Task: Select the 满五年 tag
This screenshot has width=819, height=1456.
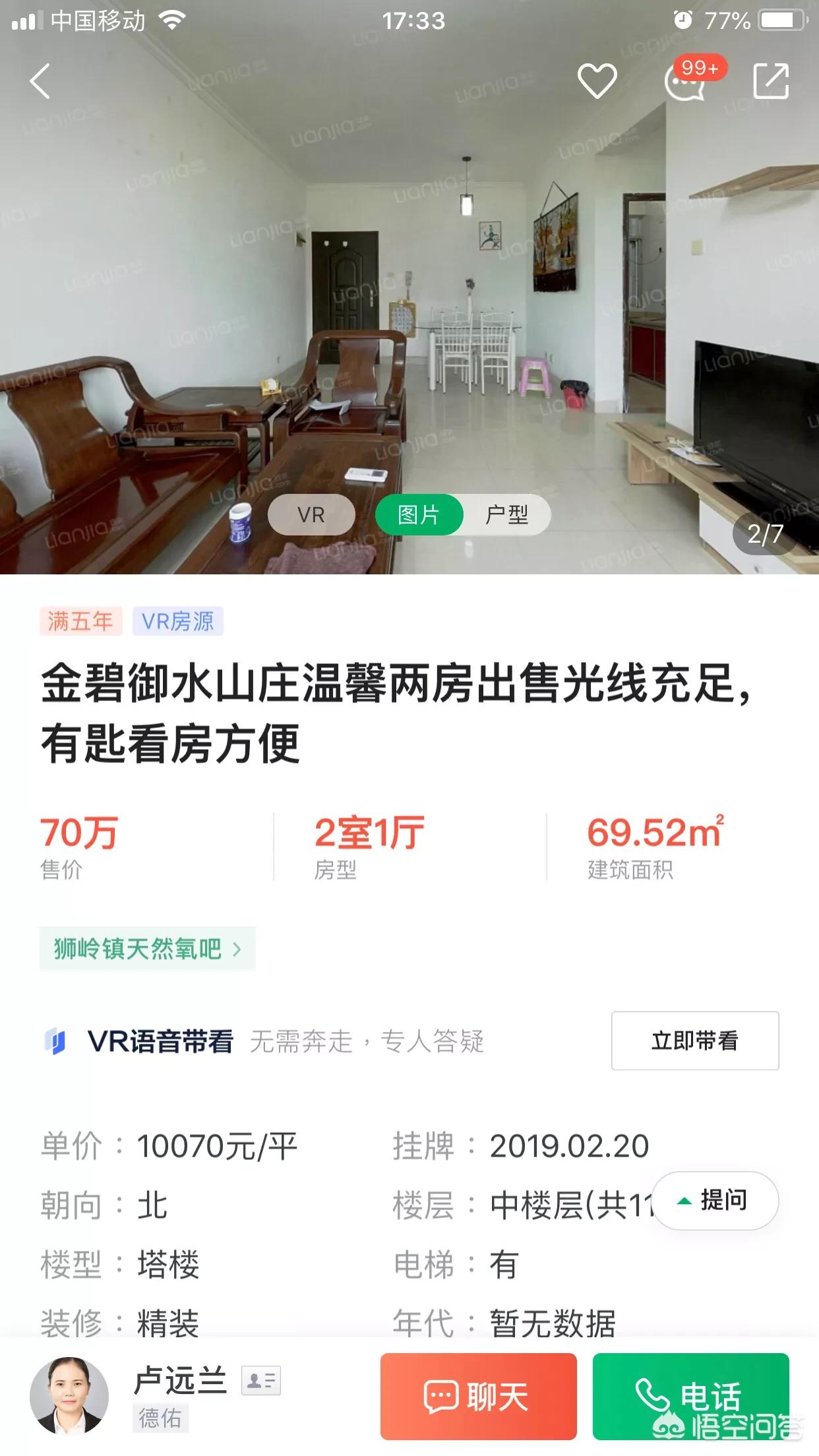Action: [x=82, y=621]
